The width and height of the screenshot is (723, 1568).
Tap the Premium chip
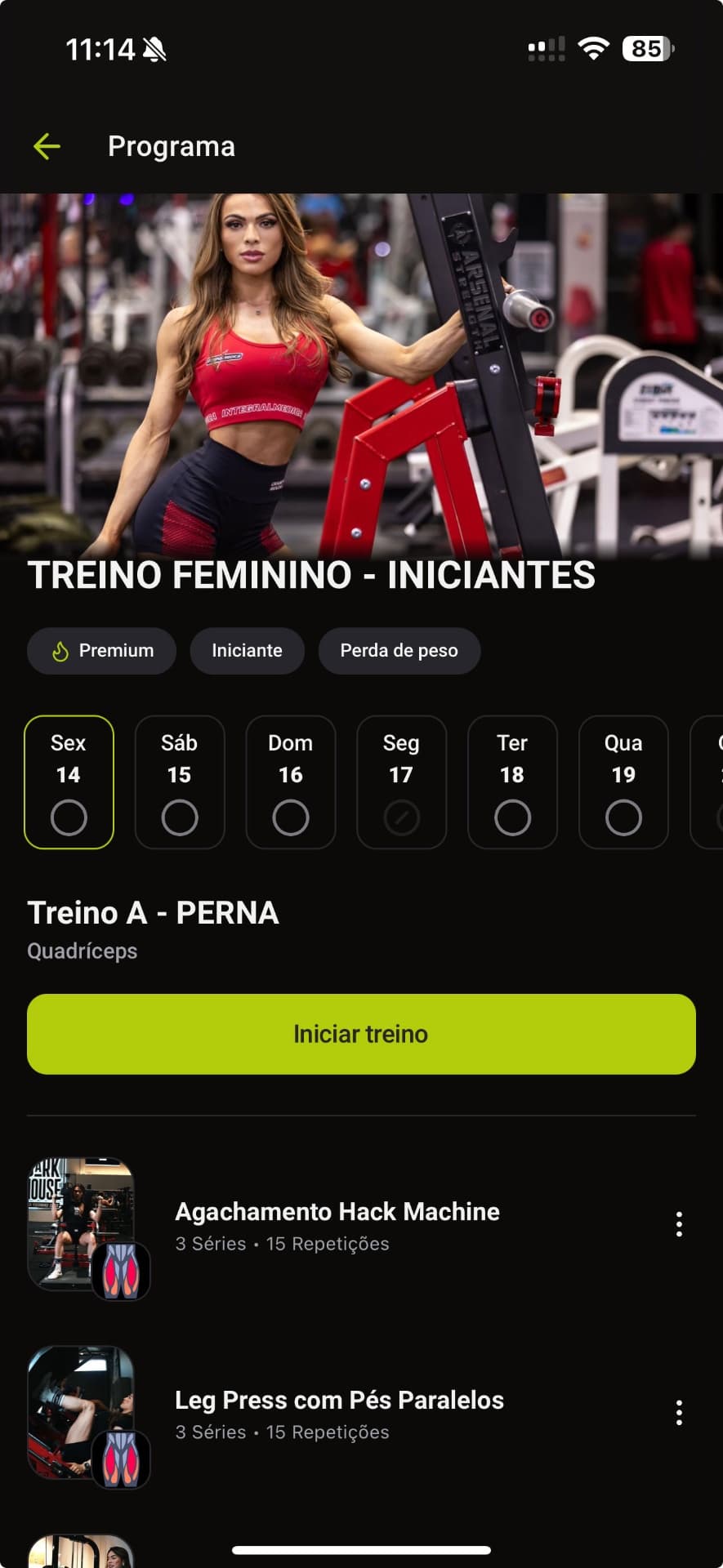coord(102,651)
